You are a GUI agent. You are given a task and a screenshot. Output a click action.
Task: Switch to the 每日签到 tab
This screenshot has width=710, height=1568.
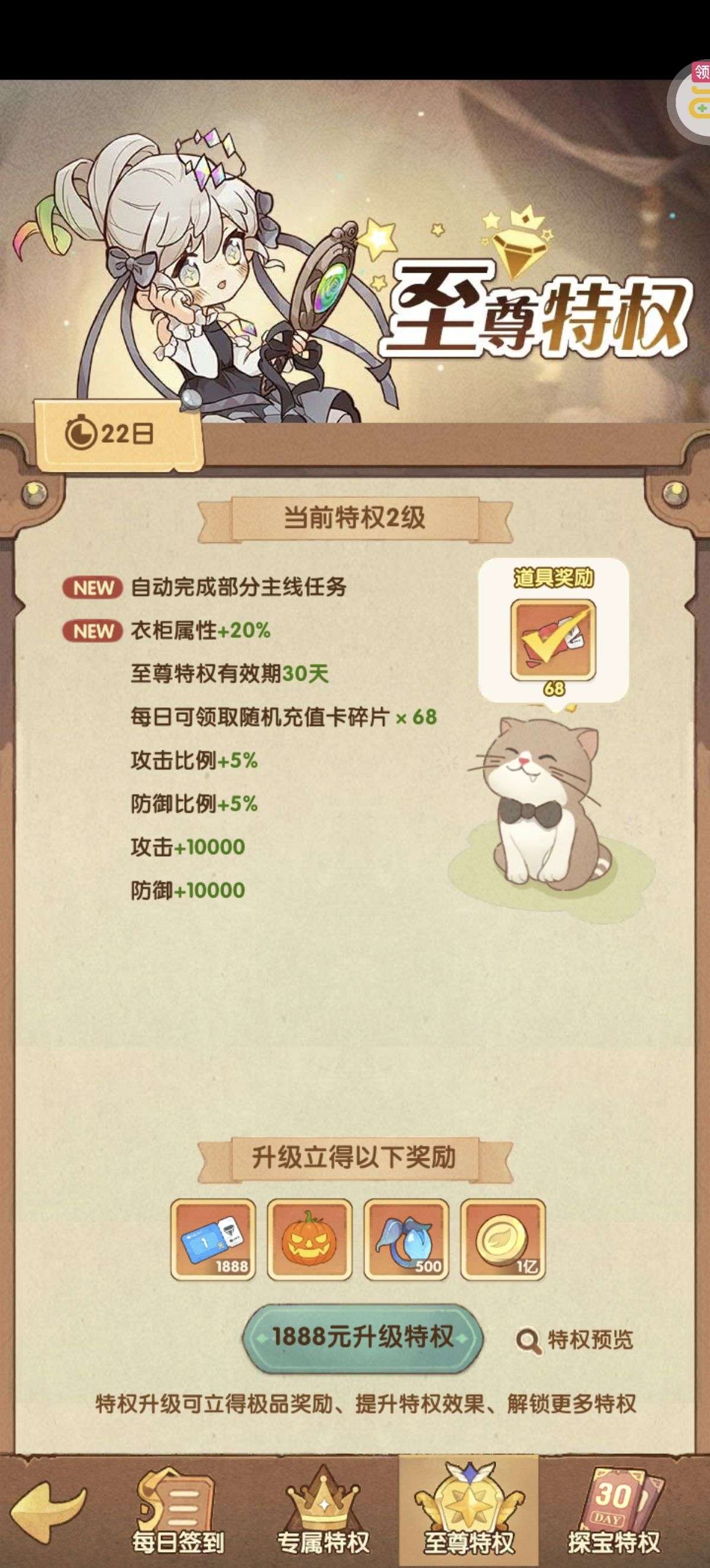click(x=178, y=1511)
